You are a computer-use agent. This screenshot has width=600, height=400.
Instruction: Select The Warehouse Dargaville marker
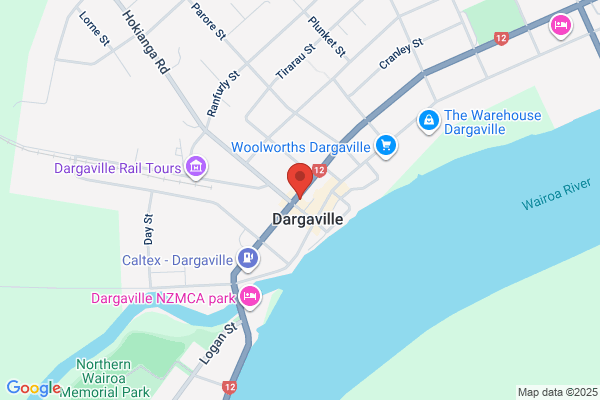tap(429, 122)
